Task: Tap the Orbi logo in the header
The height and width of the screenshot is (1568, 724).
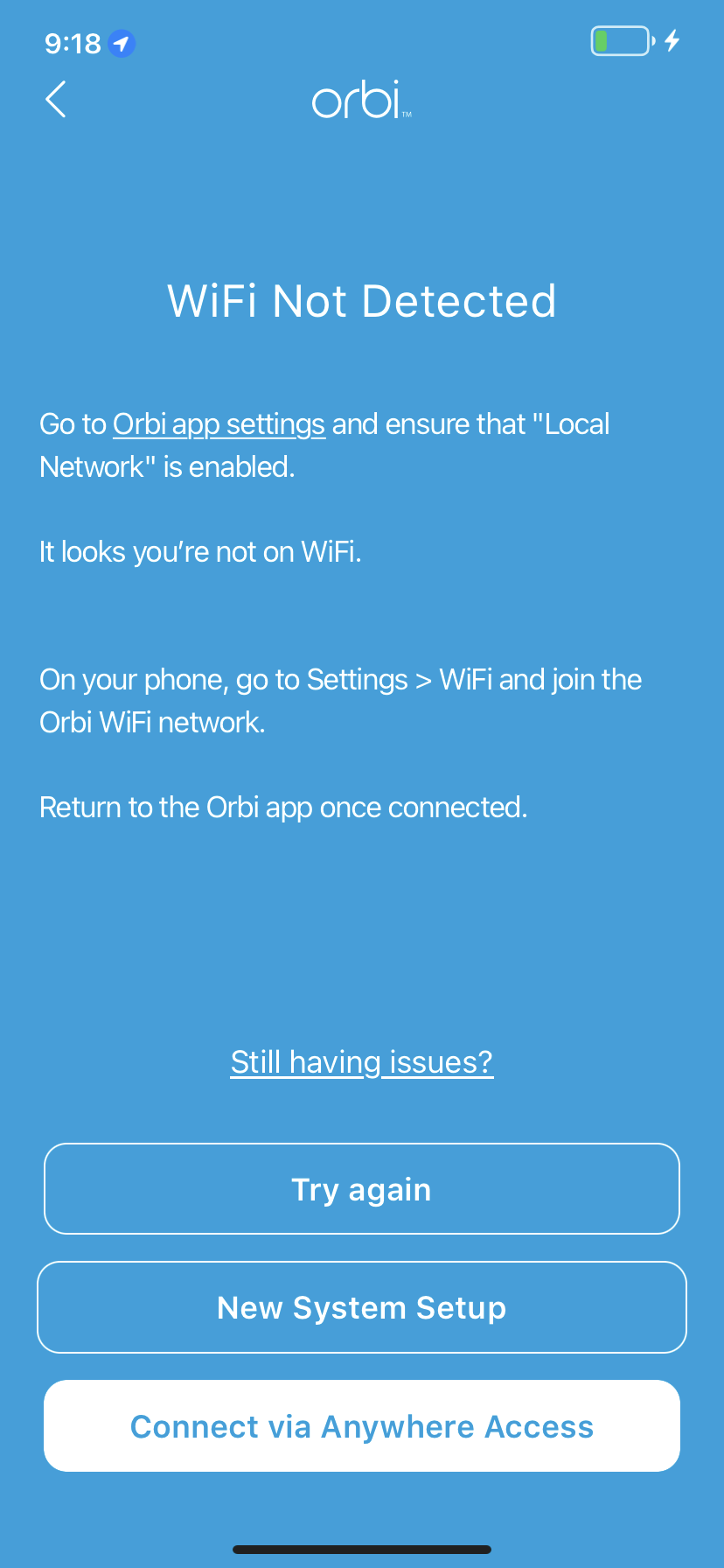Action: (x=361, y=100)
